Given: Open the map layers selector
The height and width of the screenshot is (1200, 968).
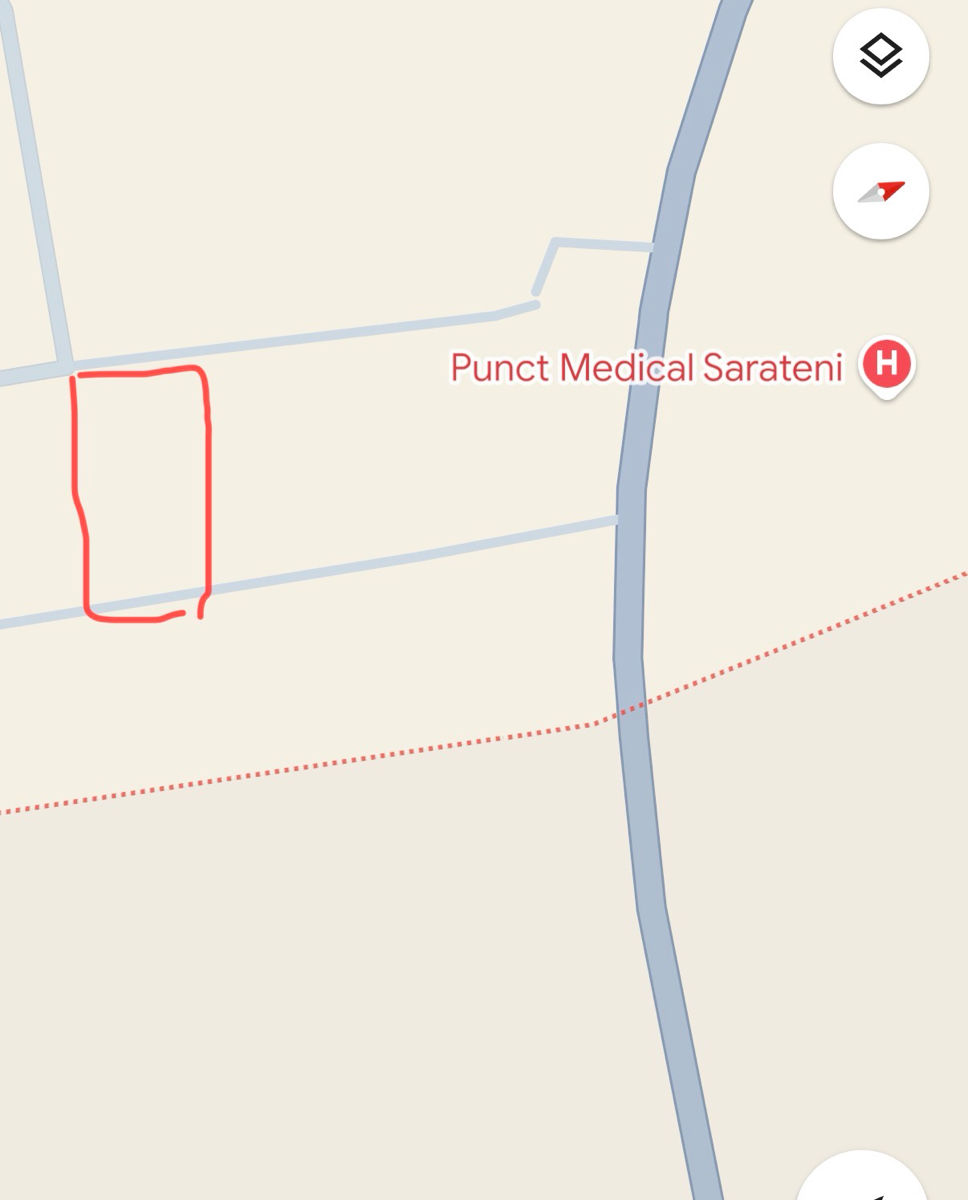Looking at the screenshot, I should [x=881, y=56].
